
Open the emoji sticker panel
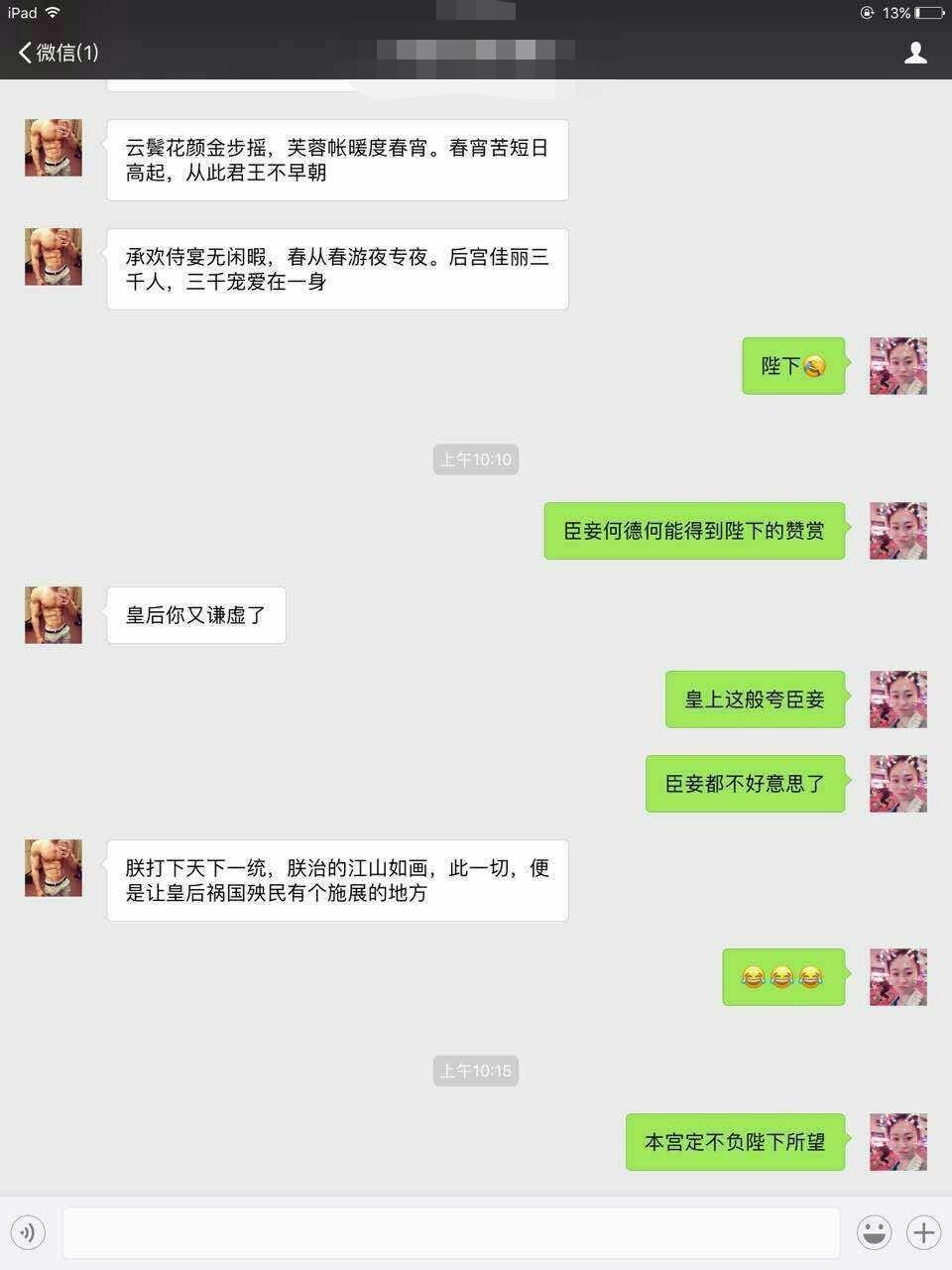pyautogui.click(x=874, y=1233)
